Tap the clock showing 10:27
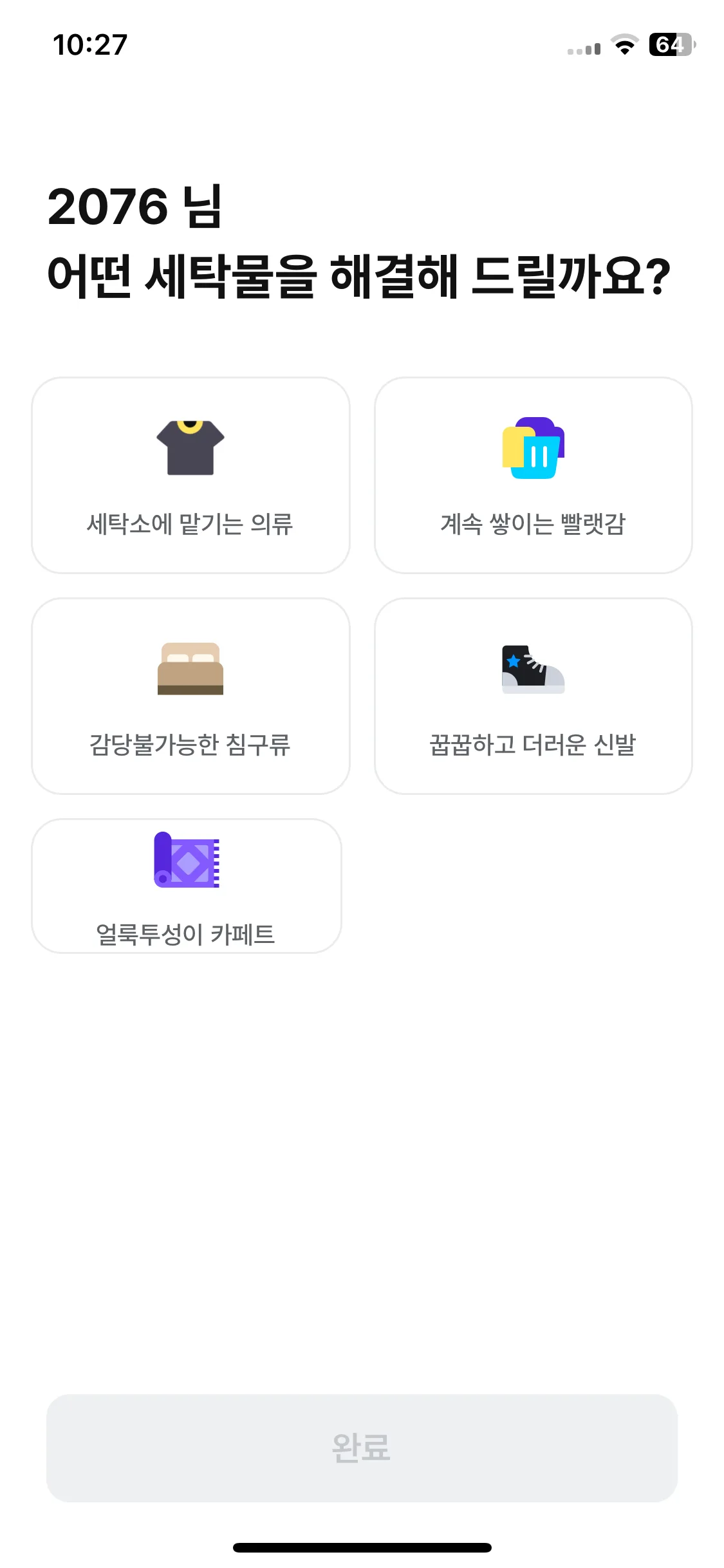The width and height of the screenshot is (724, 1568). 90,43
